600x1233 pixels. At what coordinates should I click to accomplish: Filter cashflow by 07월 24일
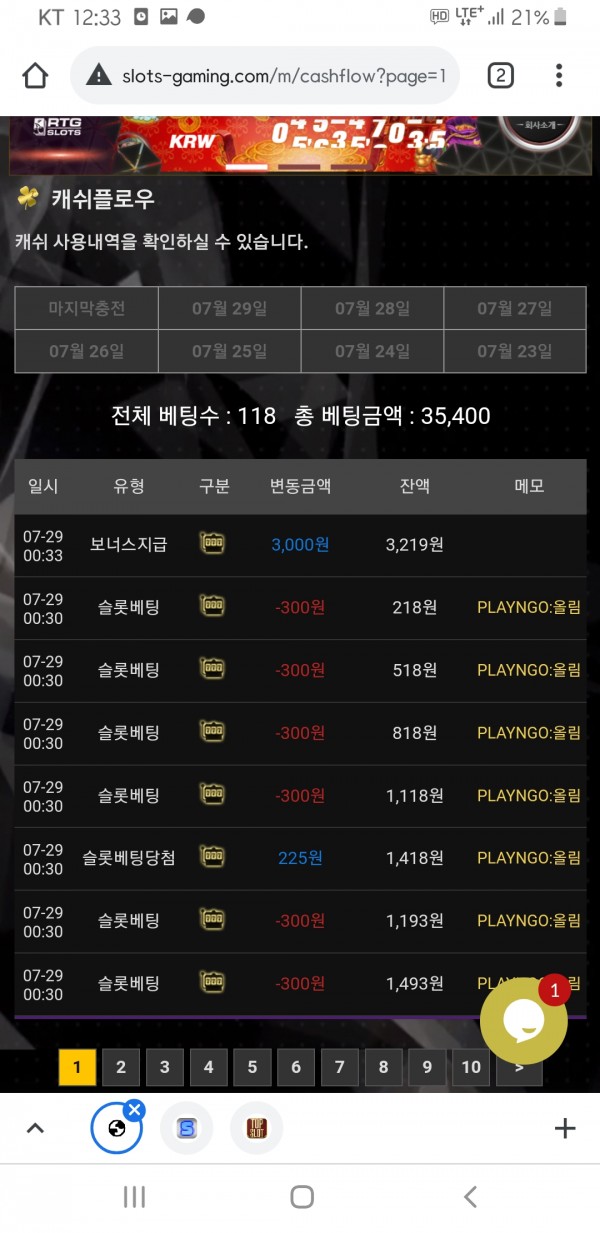372,351
